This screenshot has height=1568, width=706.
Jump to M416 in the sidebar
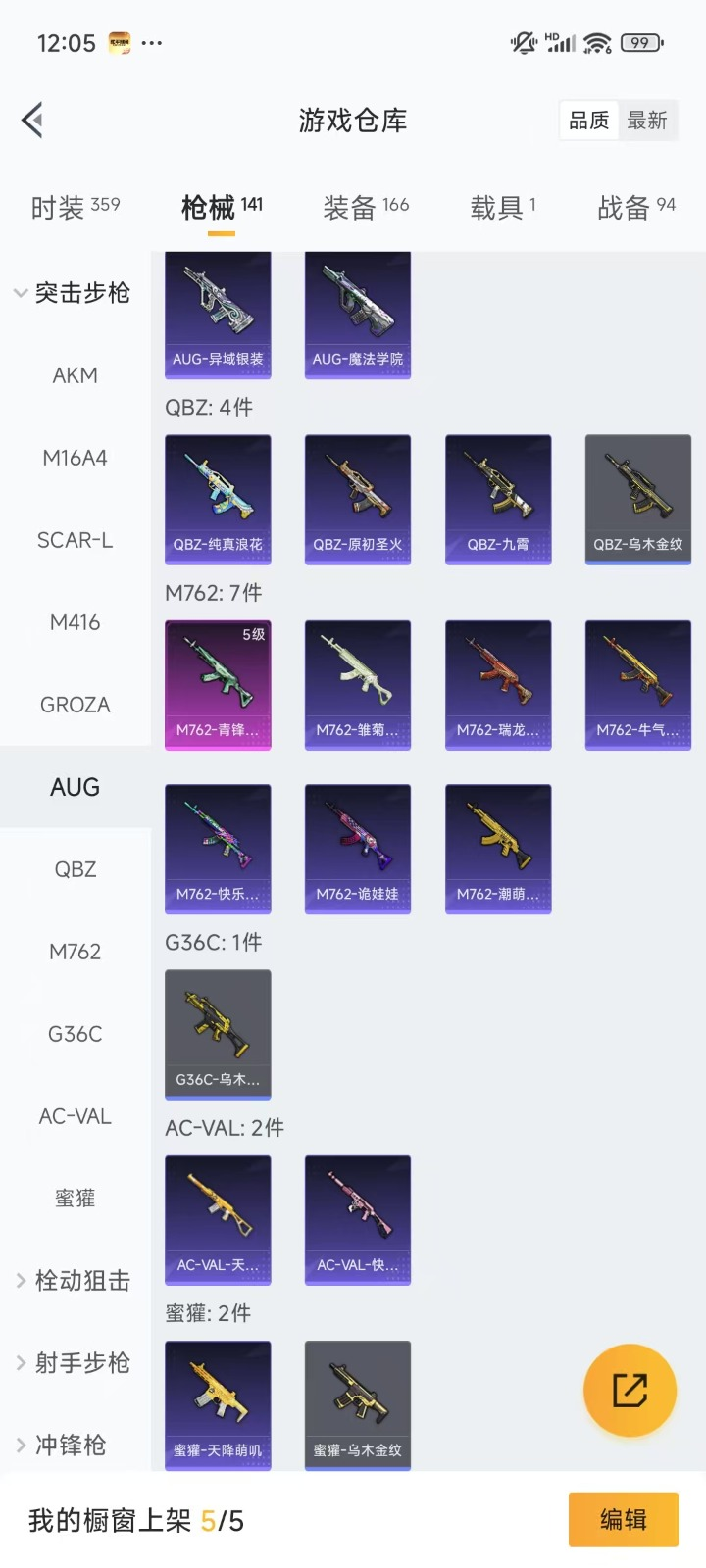coord(76,622)
